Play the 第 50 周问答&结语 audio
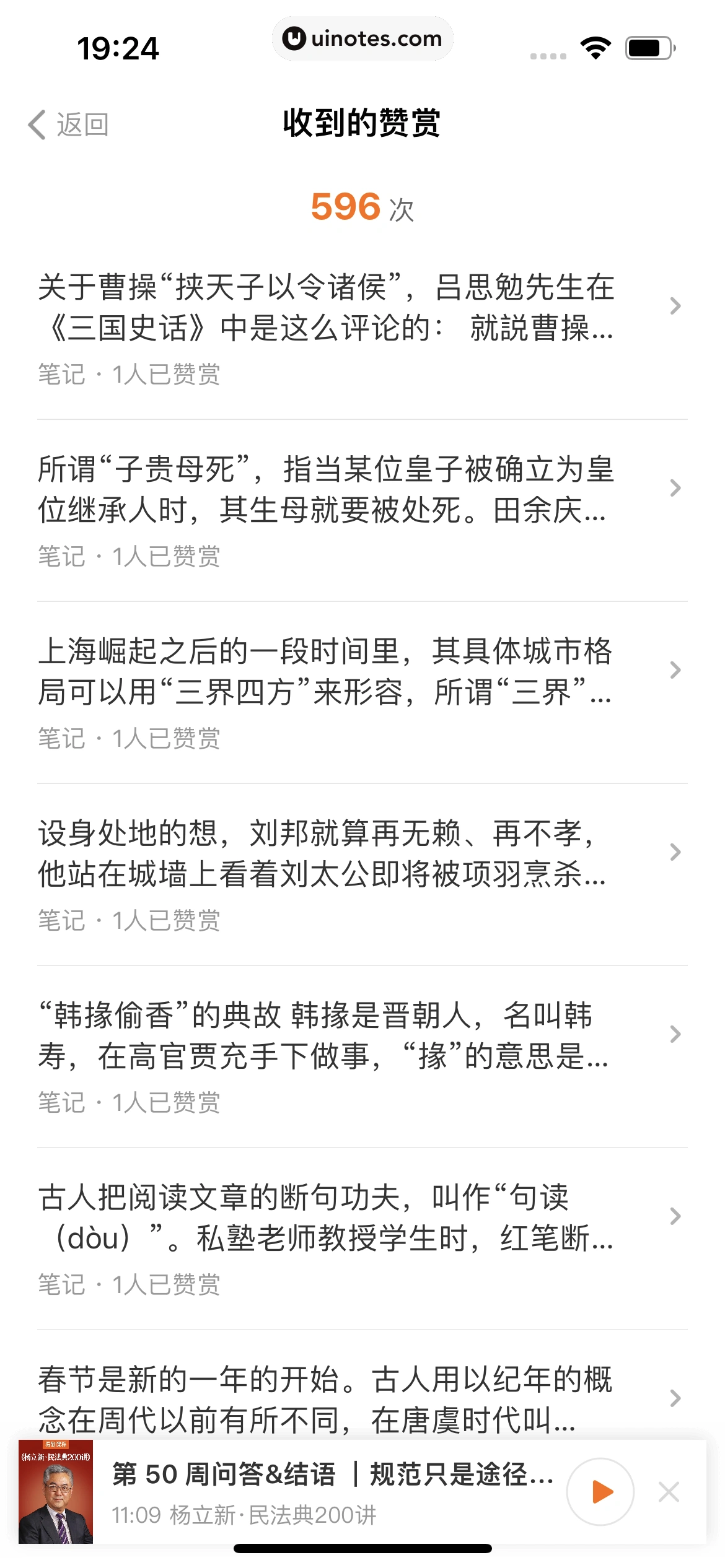The height and width of the screenshot is (1568, 725). tap(600, 1492)
